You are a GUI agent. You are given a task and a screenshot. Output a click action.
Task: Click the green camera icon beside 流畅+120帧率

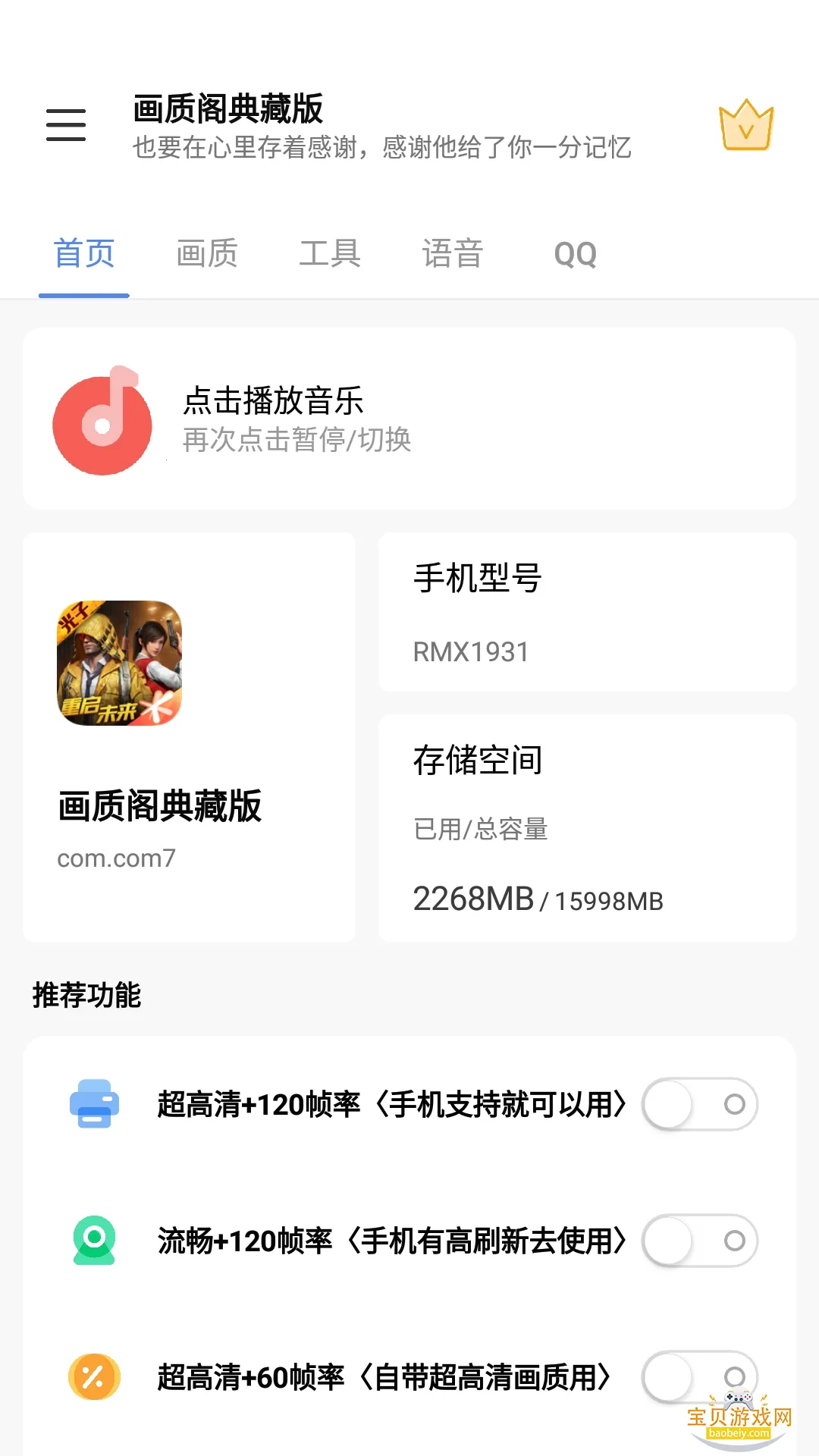(94, 1241)
